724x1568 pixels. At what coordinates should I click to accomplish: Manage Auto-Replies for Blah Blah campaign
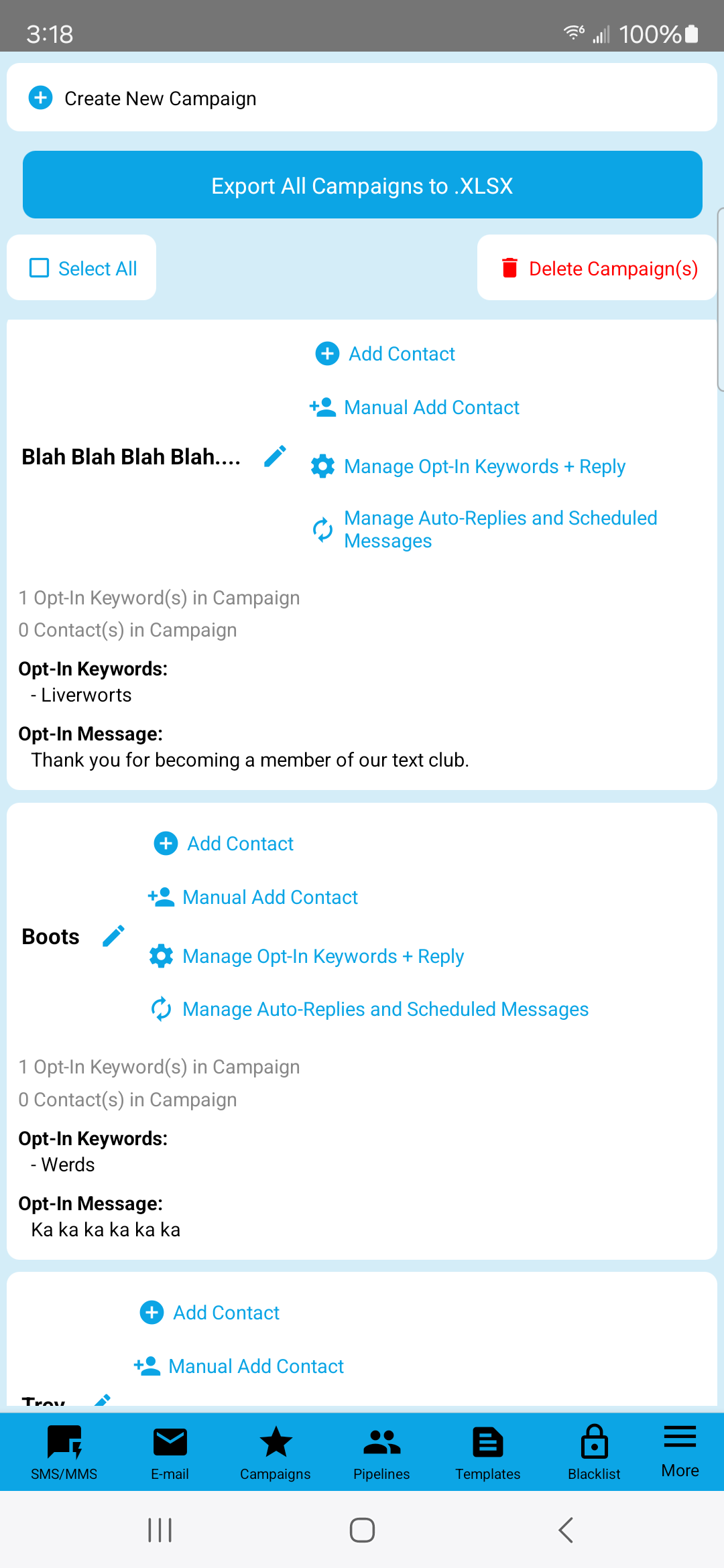coord(484,529)
